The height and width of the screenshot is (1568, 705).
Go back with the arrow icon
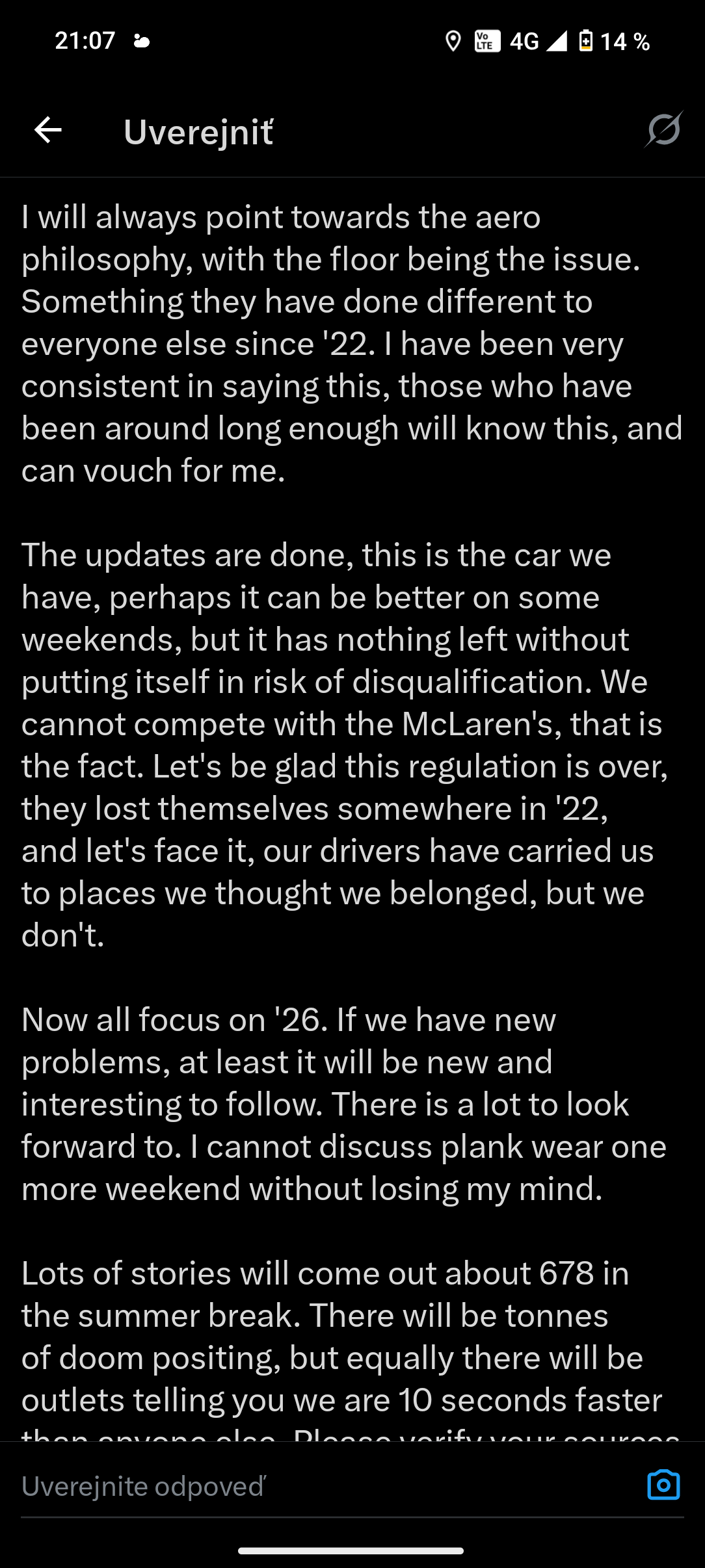pos(48,130)
